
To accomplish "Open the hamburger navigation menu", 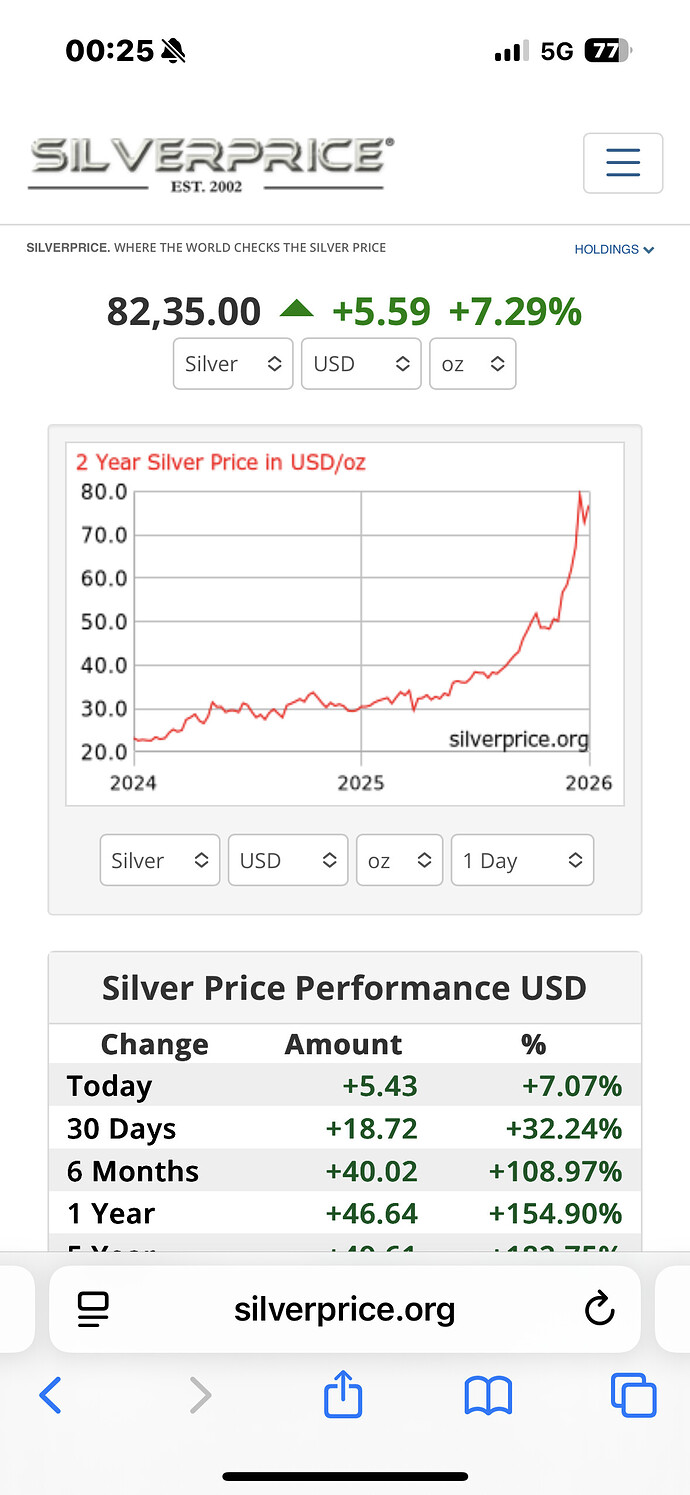I will (x=622, y=162).
